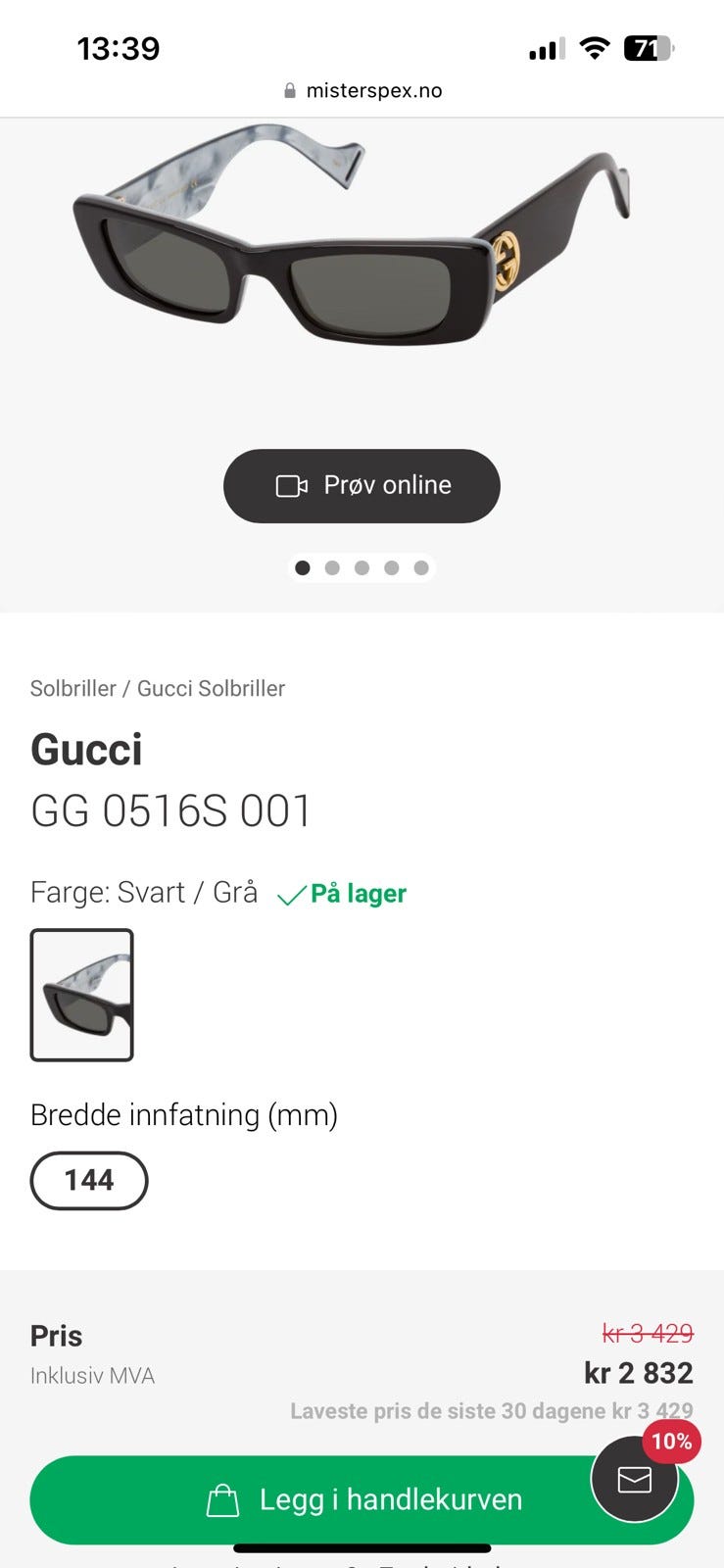Select the third carousel dot
The height and width of the screenshot is (1568, 724).
[x=362, y=567]
